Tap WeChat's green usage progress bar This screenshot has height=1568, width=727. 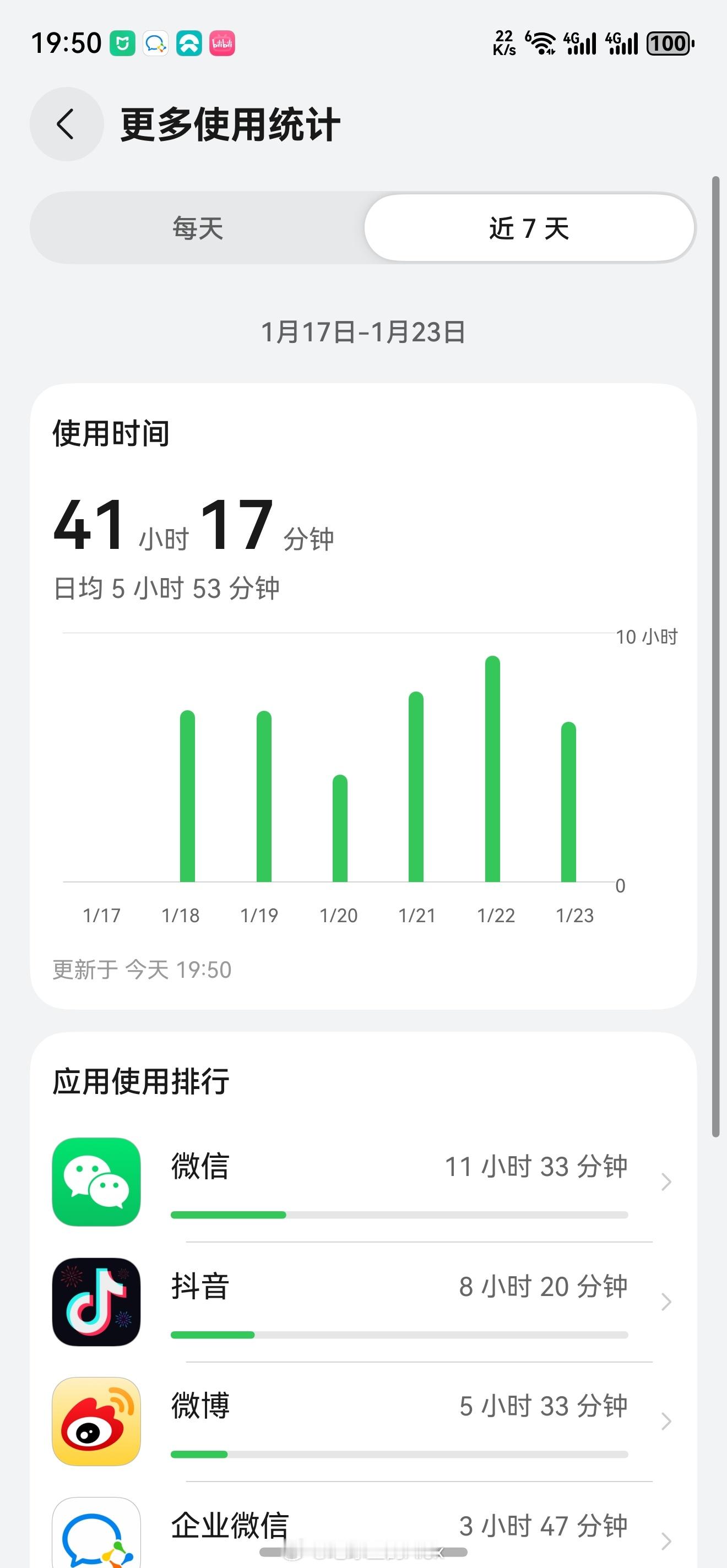(229, 1215)
